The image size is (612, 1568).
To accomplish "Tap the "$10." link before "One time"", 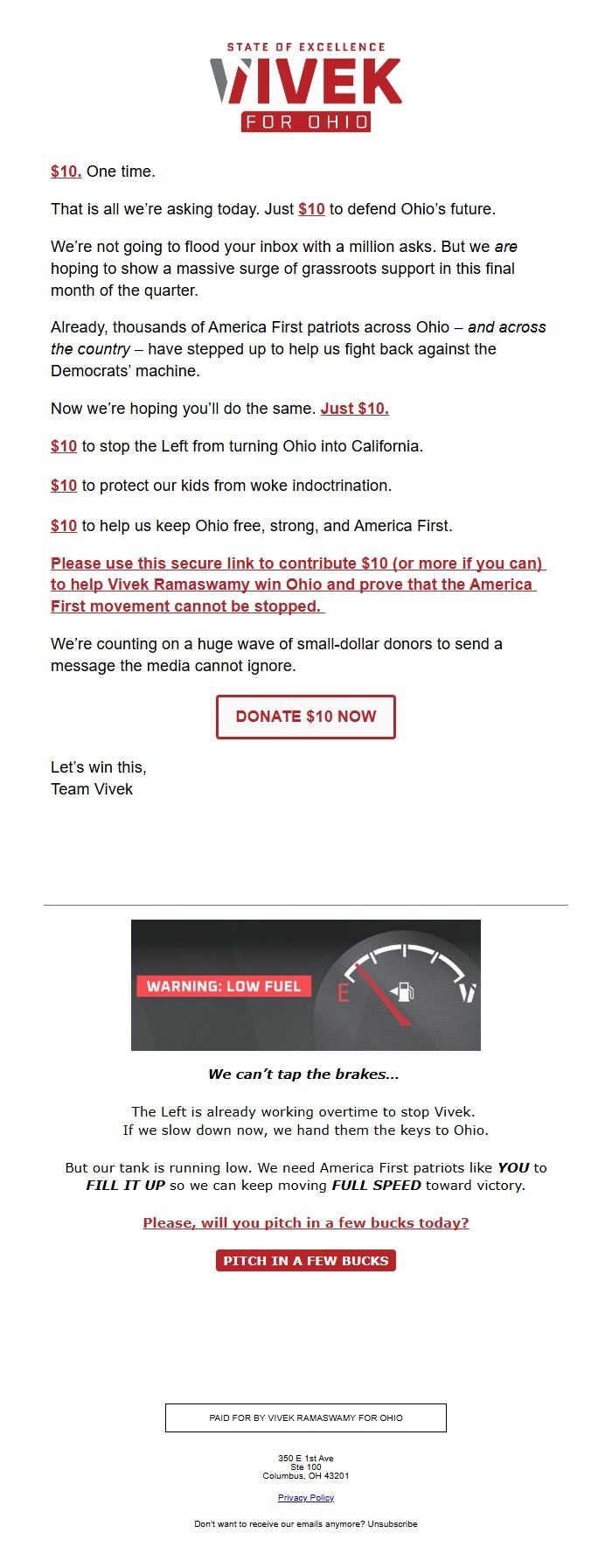I will pyautogui.click(x=66, y=171).
